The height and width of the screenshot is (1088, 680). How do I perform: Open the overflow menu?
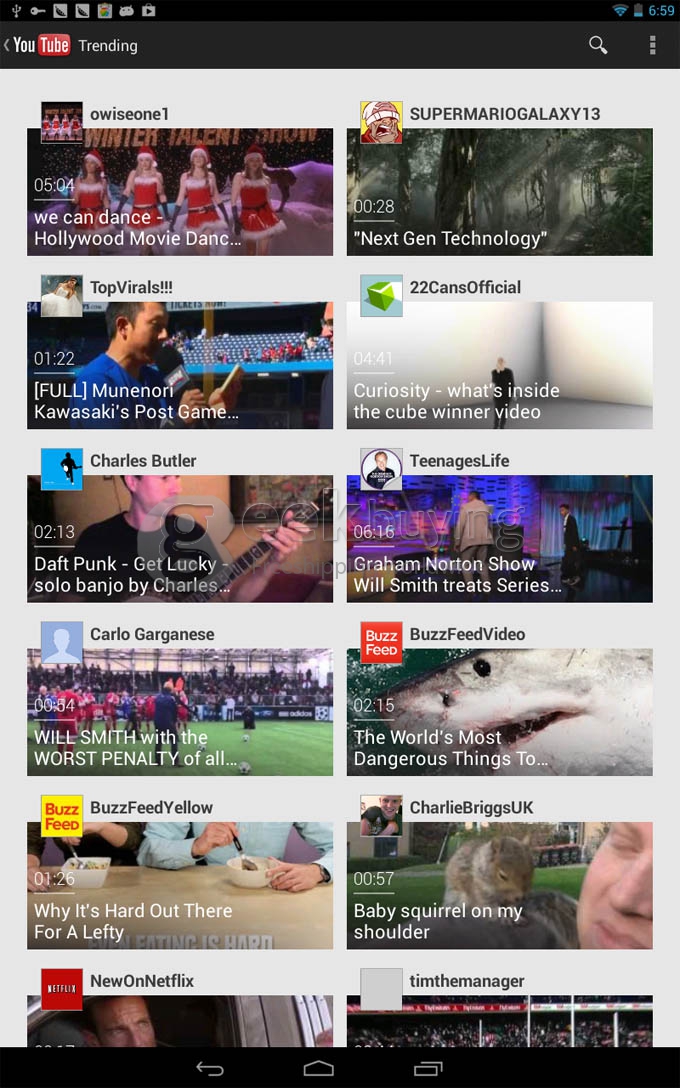point(653,45)
